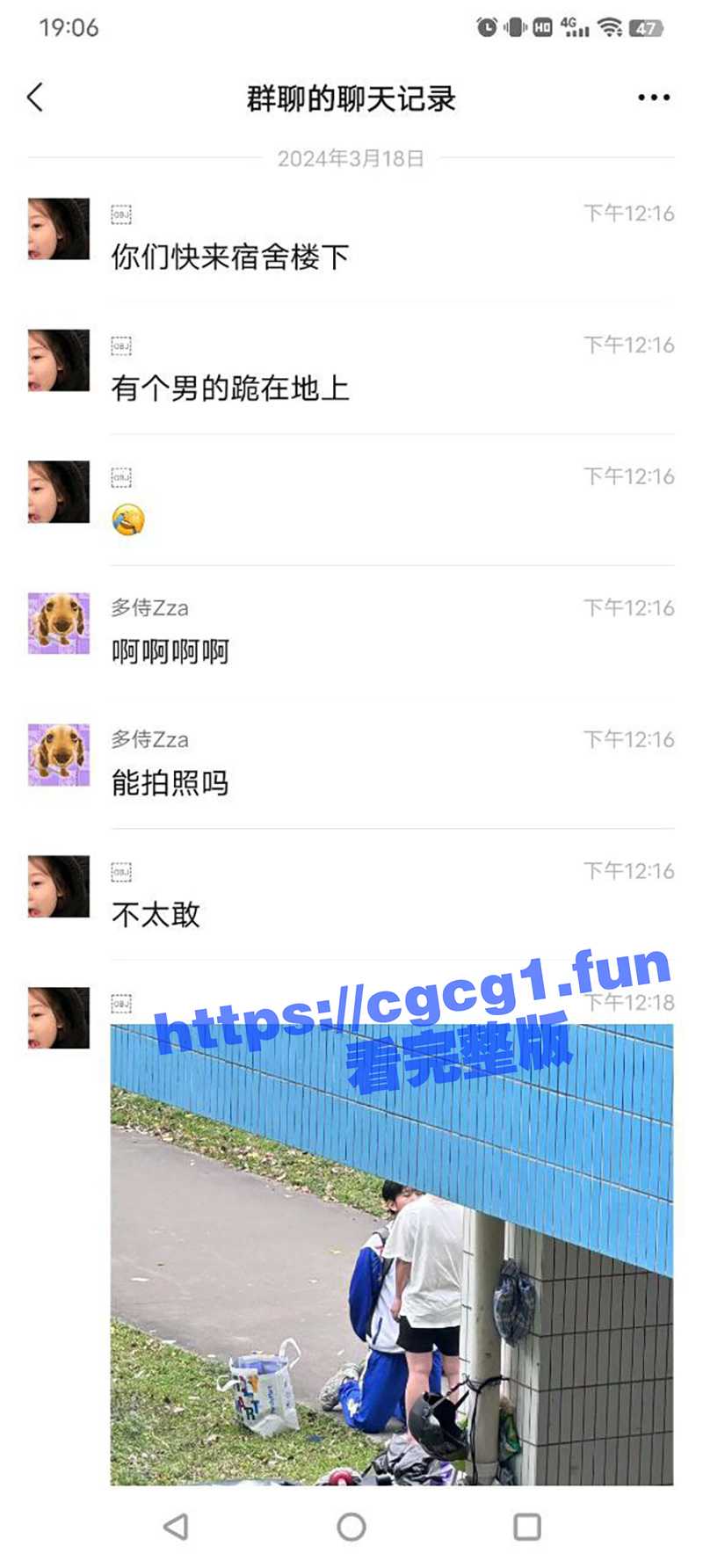Go back from the chat history page
This screenshot has height=1568, width=703.
click(x=35, y=98)
